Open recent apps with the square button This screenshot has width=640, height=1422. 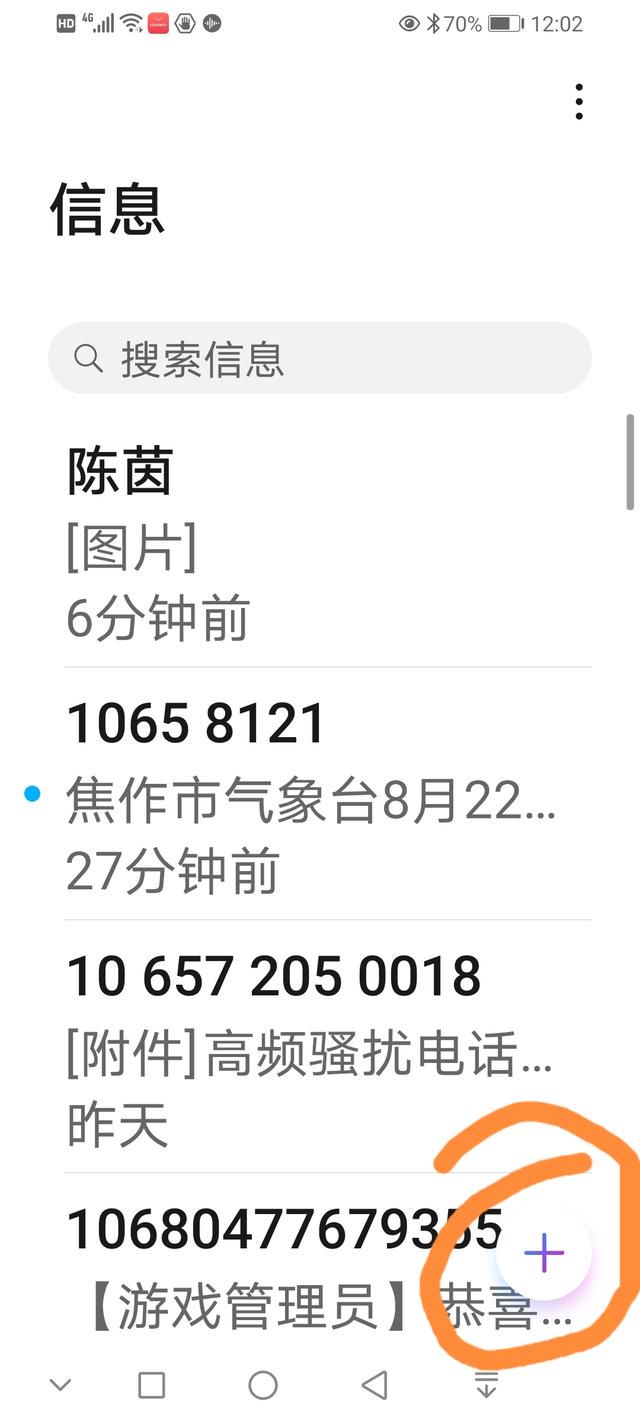tap(152, 1385)
